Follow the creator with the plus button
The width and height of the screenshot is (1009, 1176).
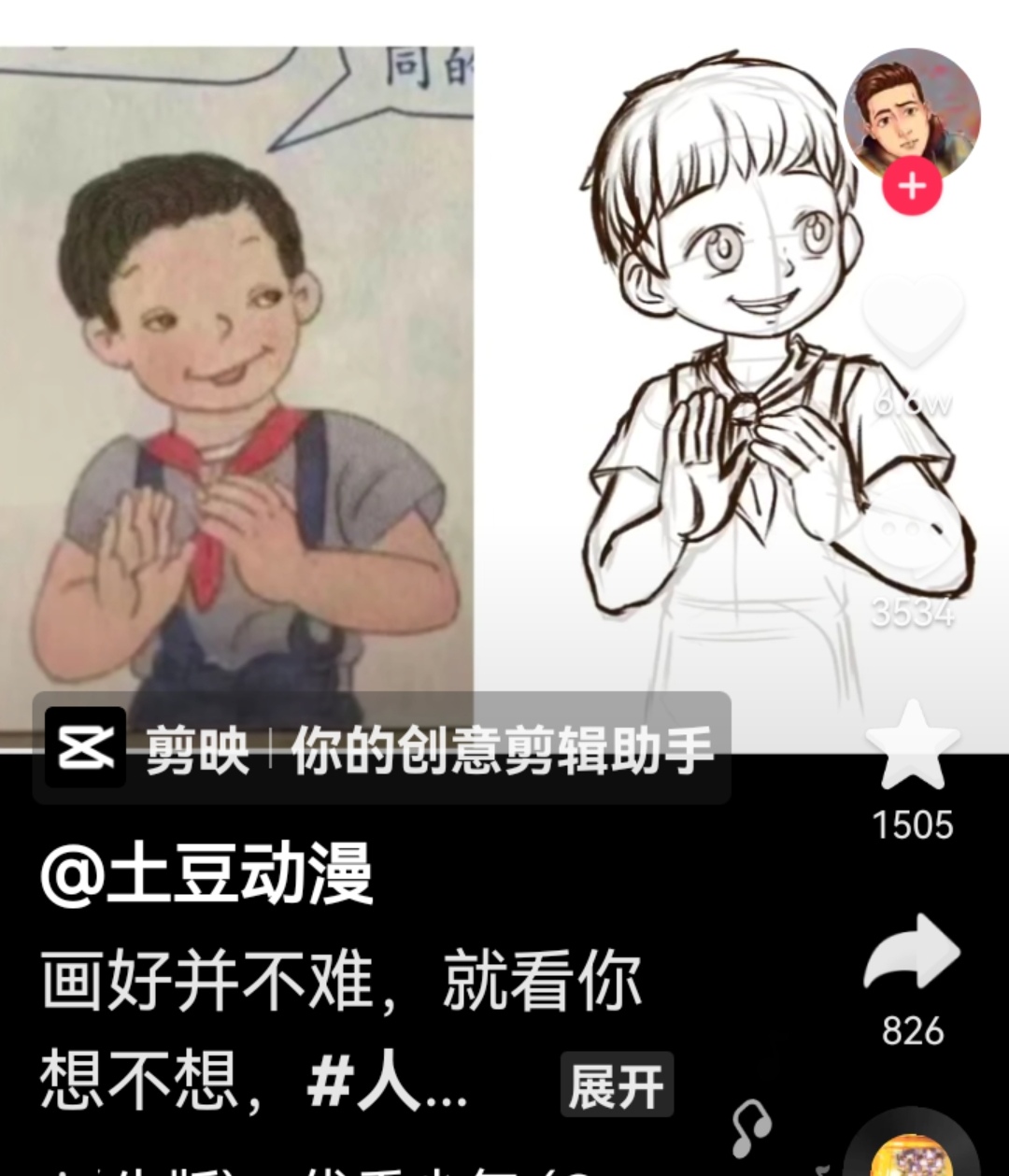(912, 187)
